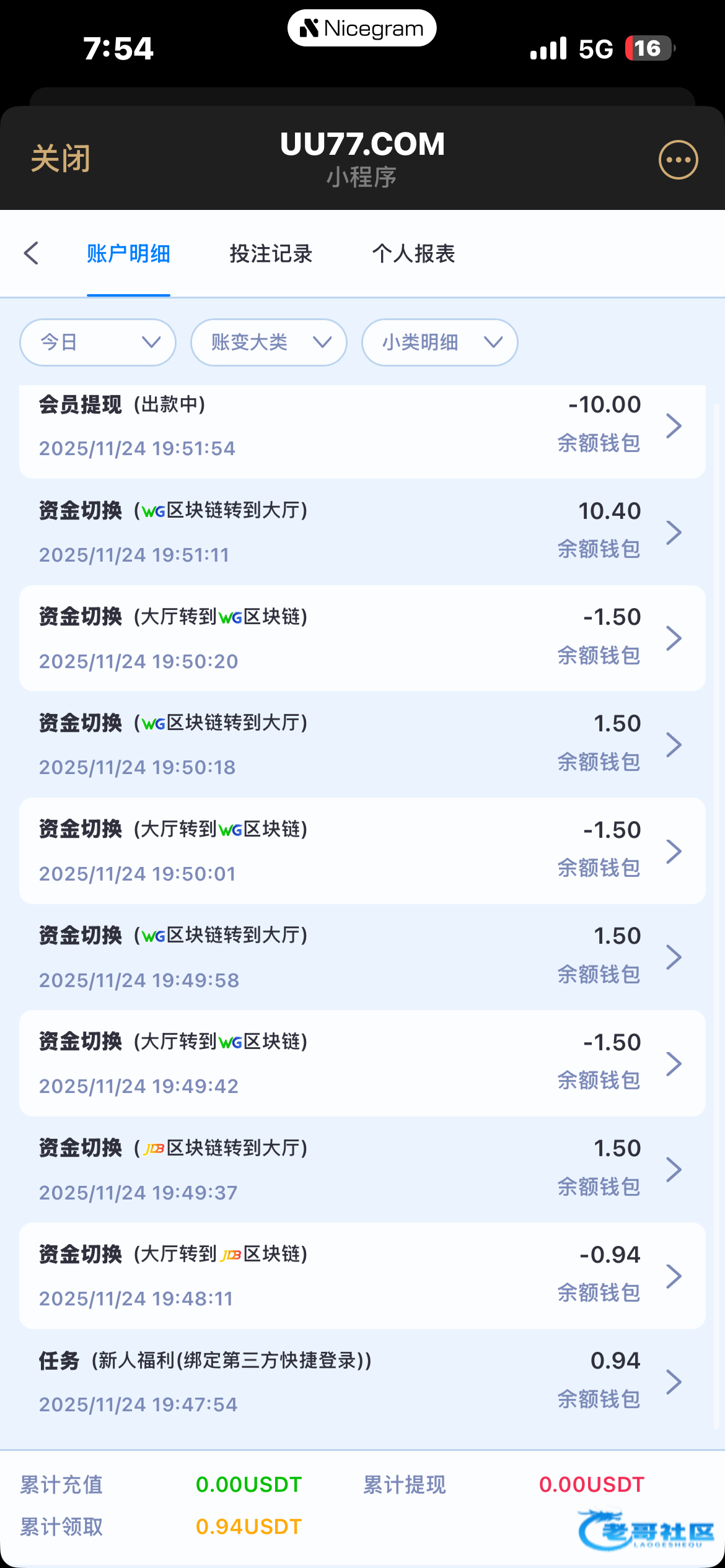Open the 1.50 record at 19:49:58
The width and height of the screenshot is (725, 1568).
[x=362, y=957]
